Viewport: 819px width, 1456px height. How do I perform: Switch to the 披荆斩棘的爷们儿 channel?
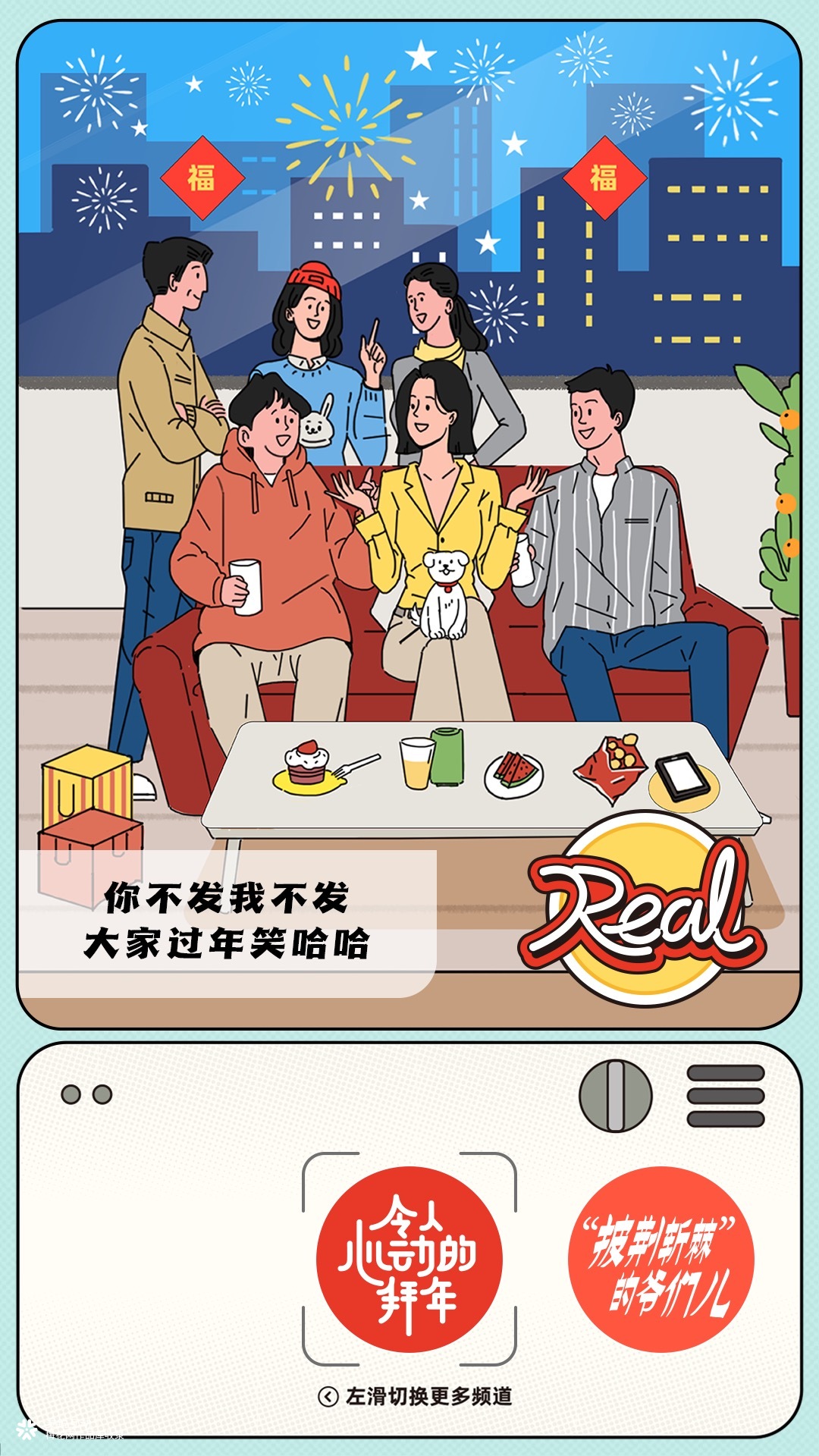pos(661,1260)
